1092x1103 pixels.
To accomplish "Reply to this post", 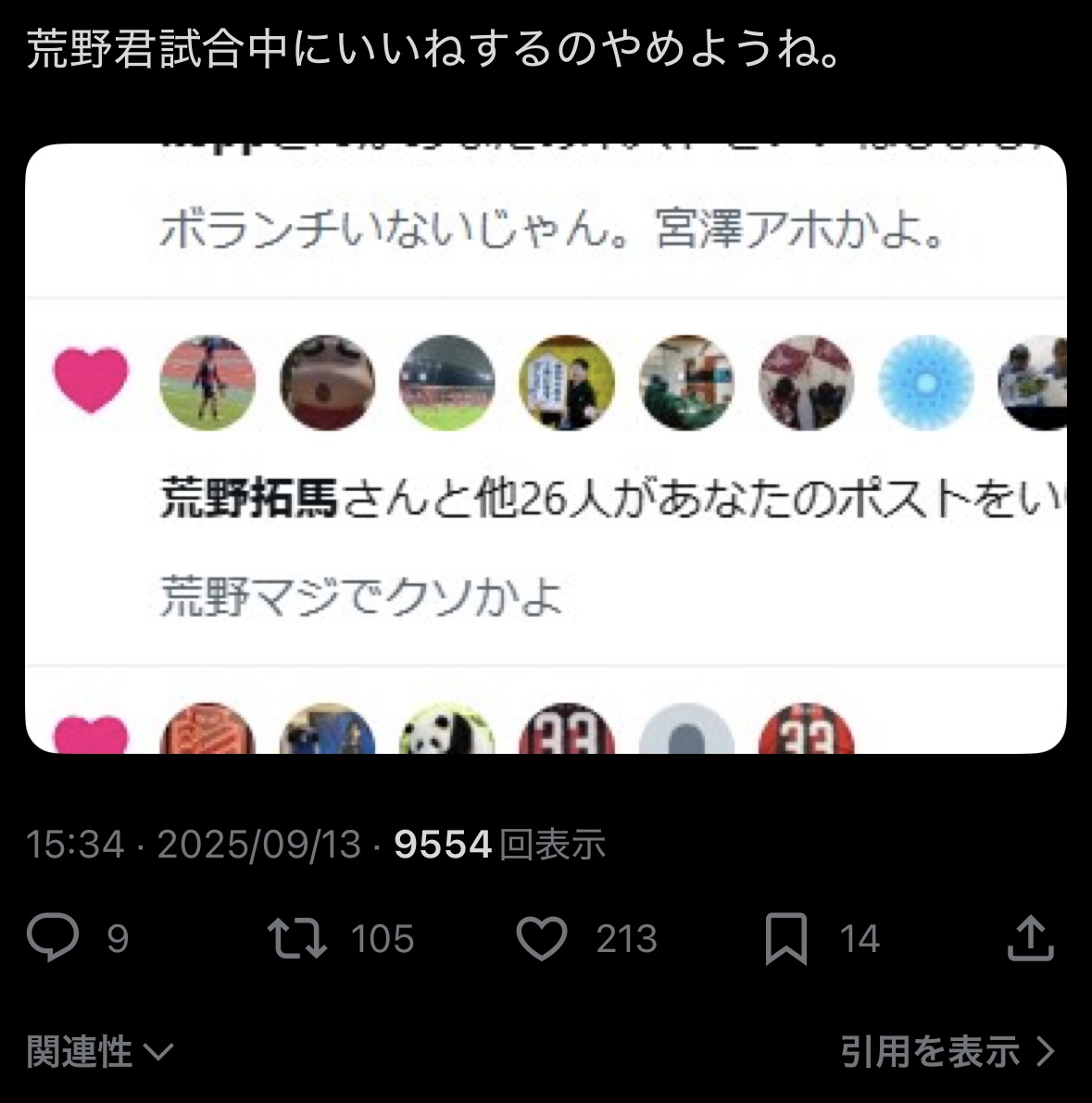I will point(53,938).
